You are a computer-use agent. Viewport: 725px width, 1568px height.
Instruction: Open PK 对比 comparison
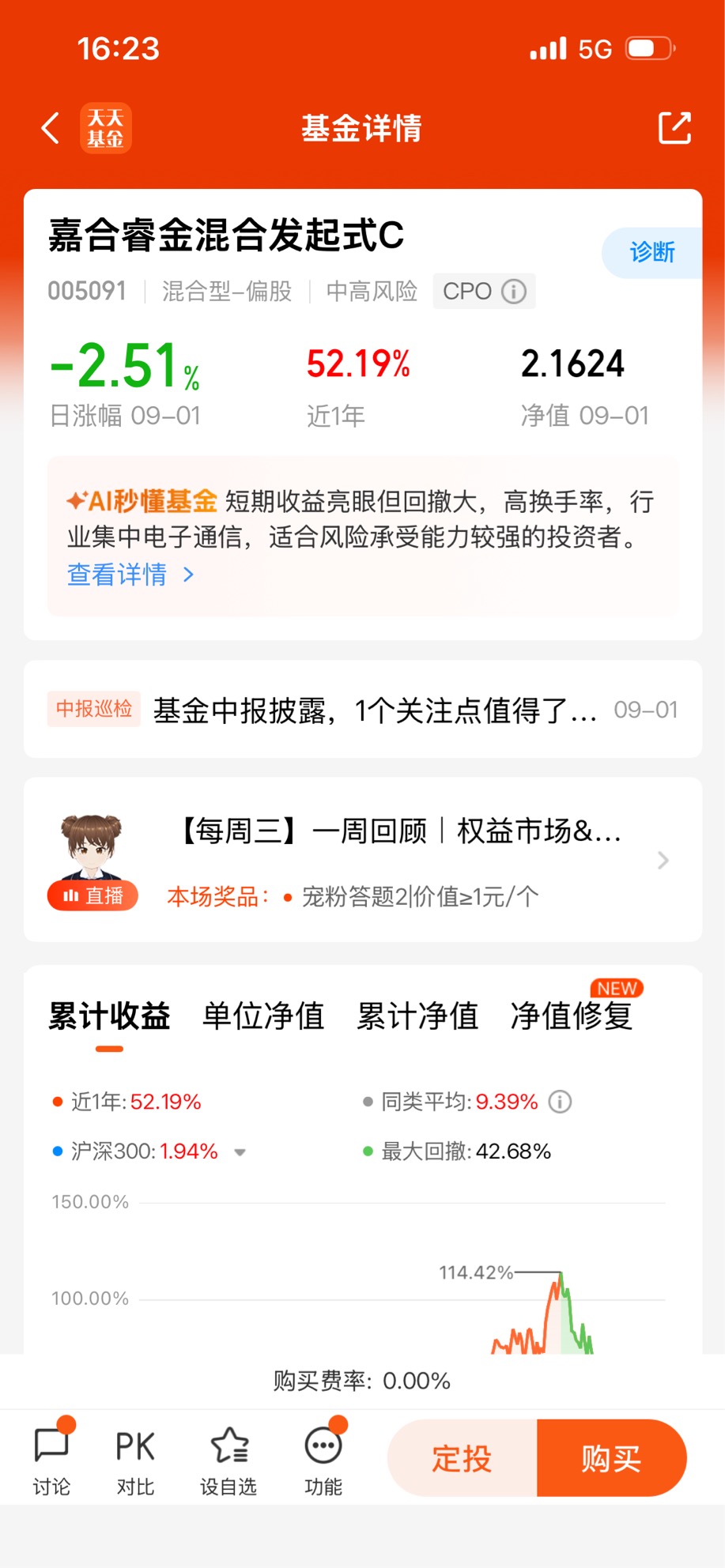(x=135, y=1459)
